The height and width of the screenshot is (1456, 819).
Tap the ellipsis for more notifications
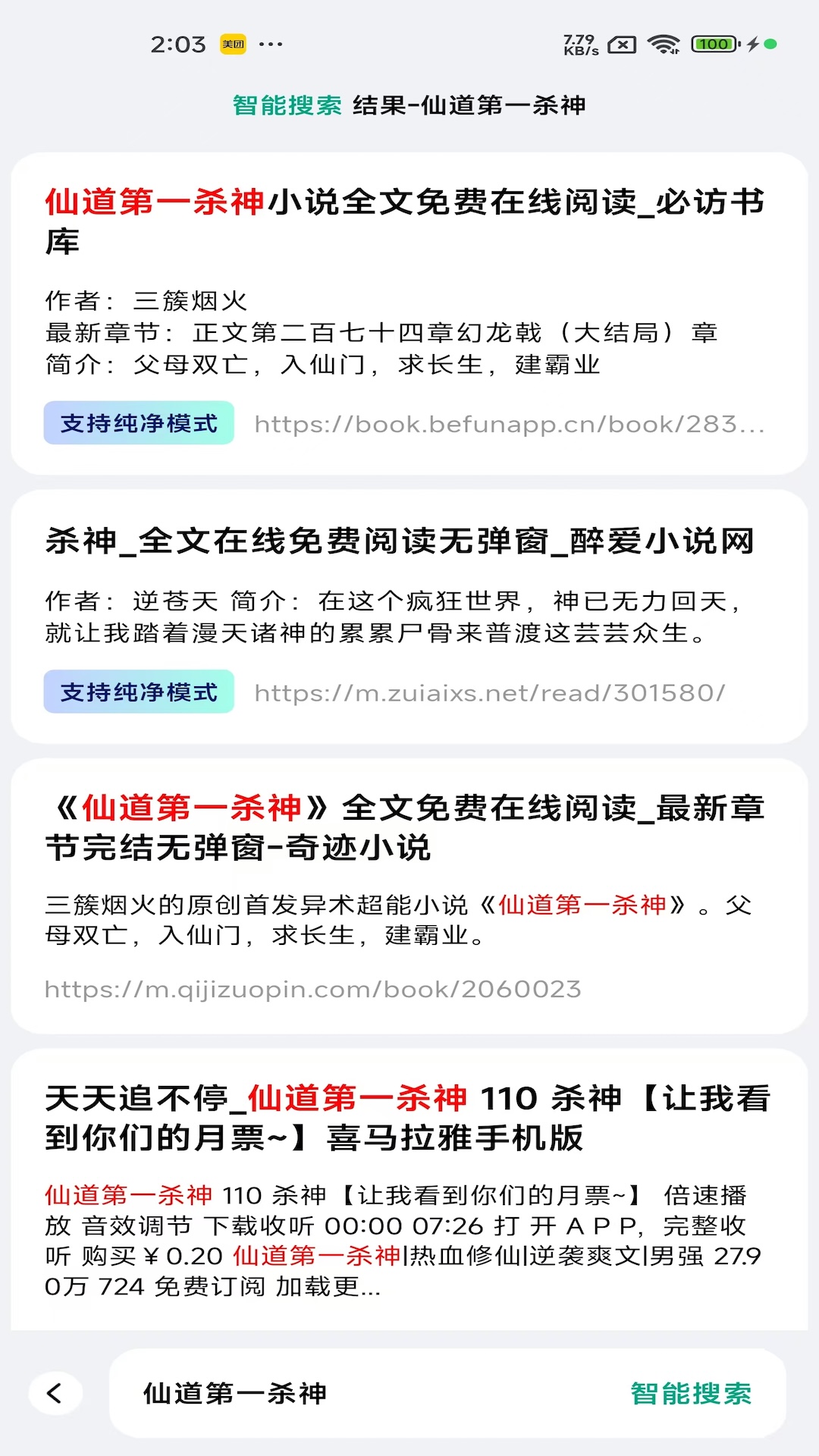[272, 45]
